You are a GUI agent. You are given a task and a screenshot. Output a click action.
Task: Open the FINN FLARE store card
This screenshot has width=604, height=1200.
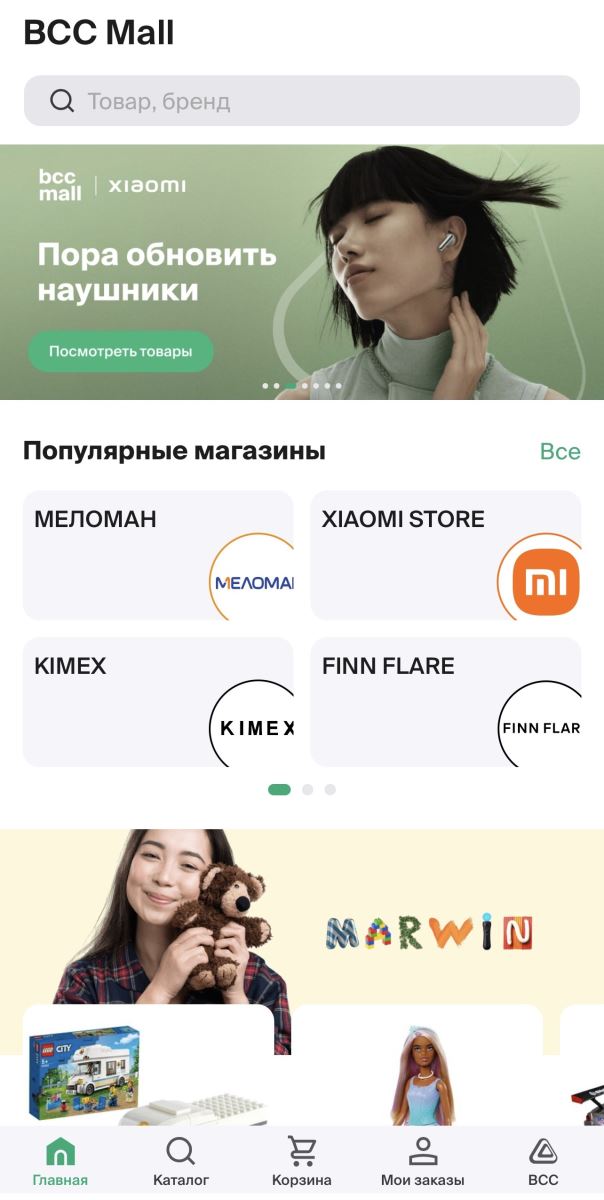[445, 702]
